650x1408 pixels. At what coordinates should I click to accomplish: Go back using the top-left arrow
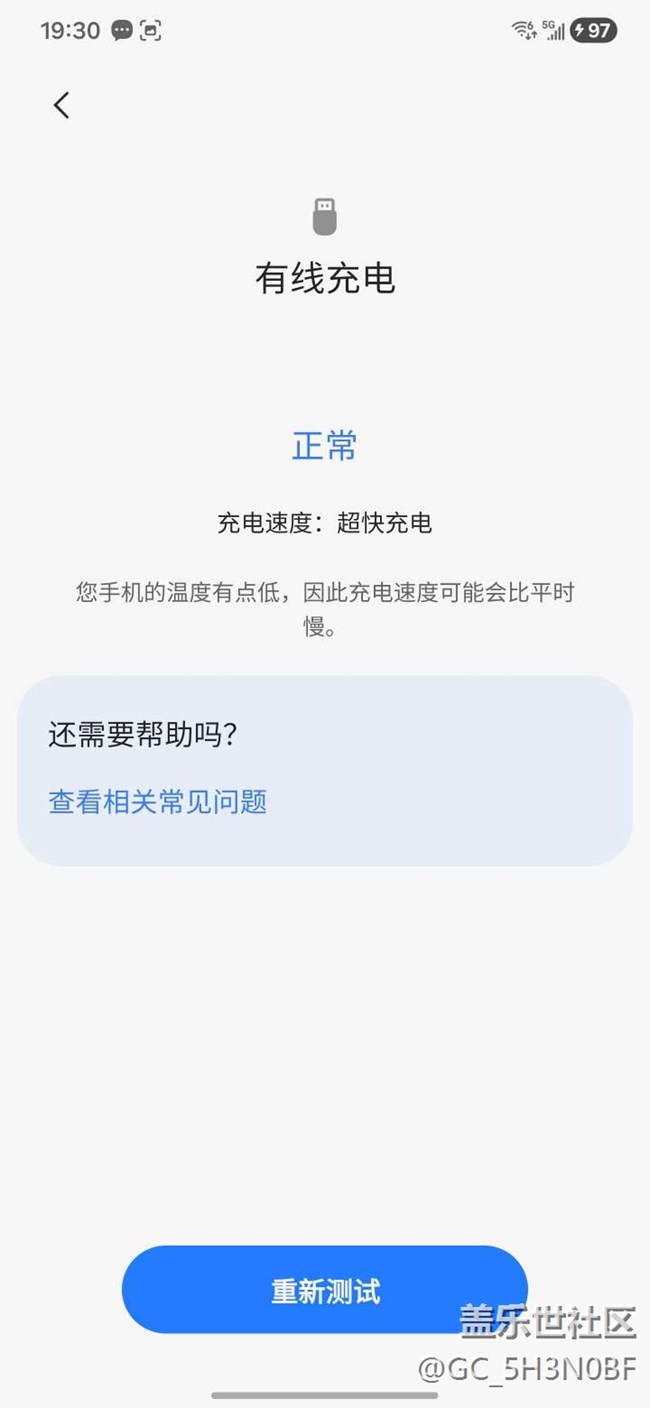[62, 105]
